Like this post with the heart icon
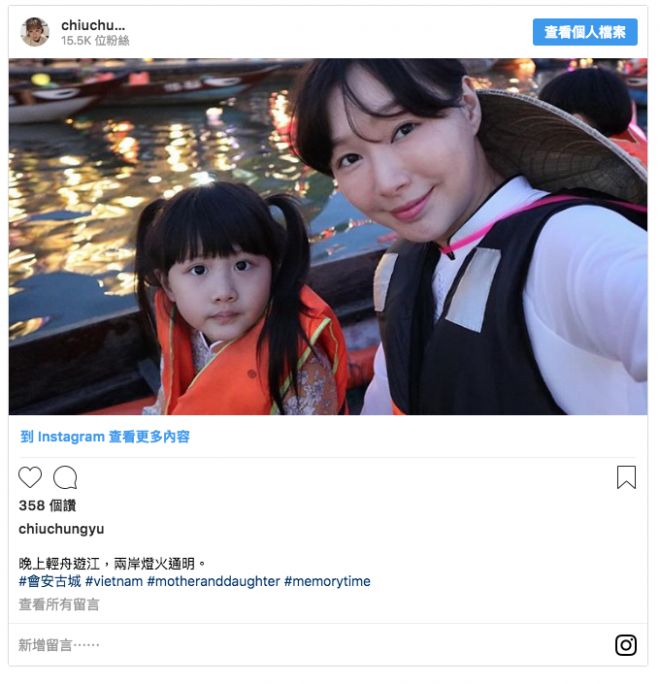This screenshot has width=660, height=684. coord(30,478)
